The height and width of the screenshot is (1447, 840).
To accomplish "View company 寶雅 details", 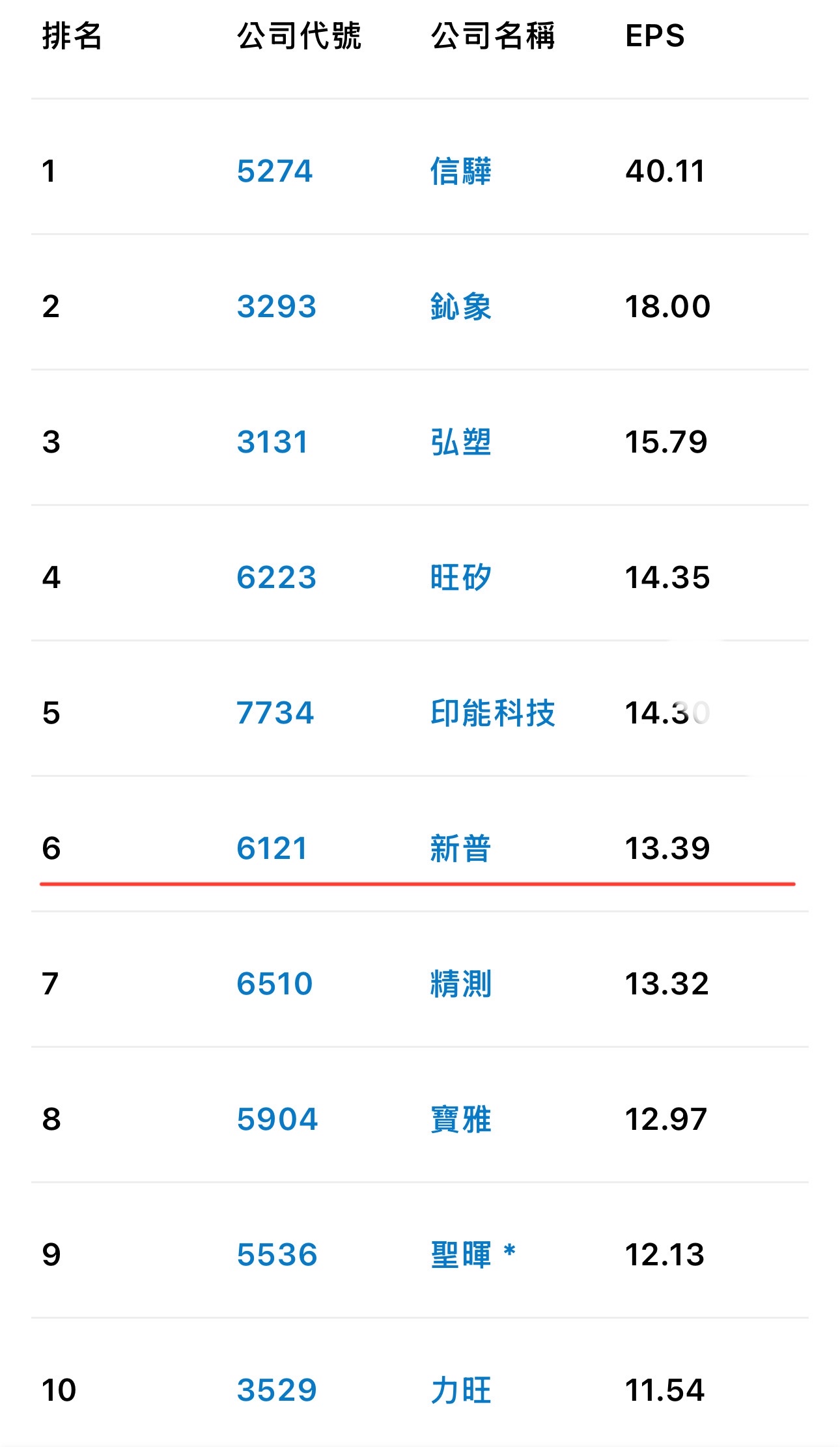I will tap(460, 1119).
